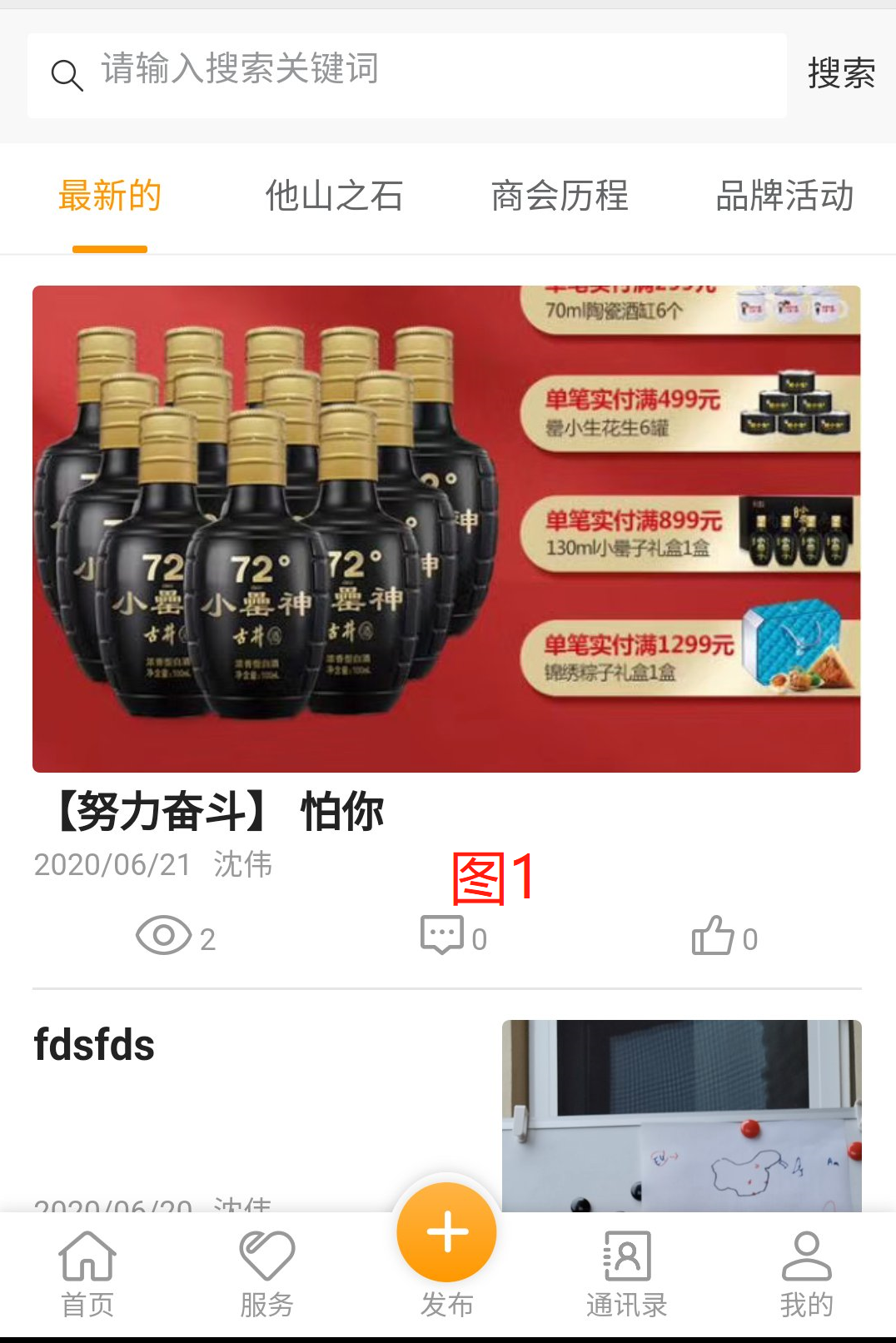
Task: Like the 【努力奋斗】怕你 post
Action: 724,937
